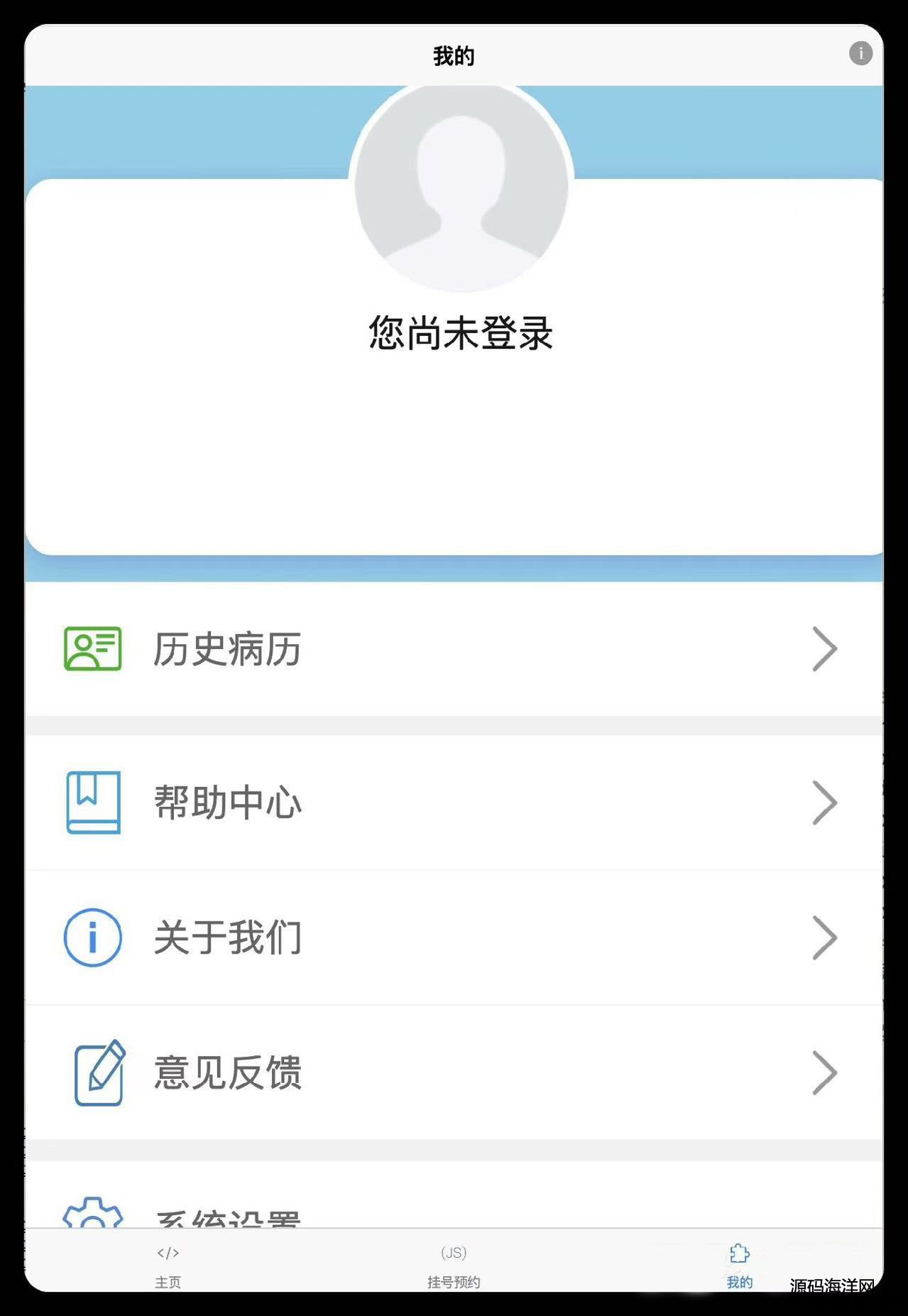Open 意见反馈 feedback
Image resolution: width=908 pixels, height=1316 pixels.
453,1072
